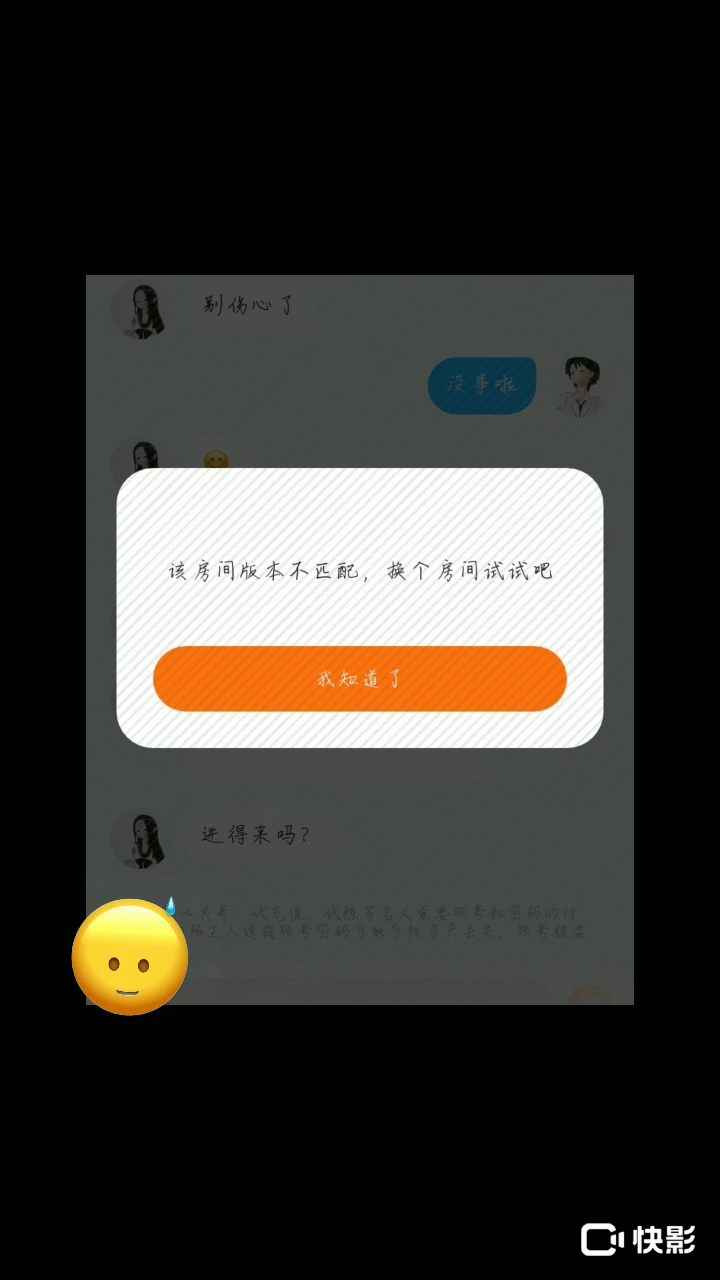Dismiss the dialog with 我知道了
This screenshot has width=720, height=1280.
tap(360, 679)
